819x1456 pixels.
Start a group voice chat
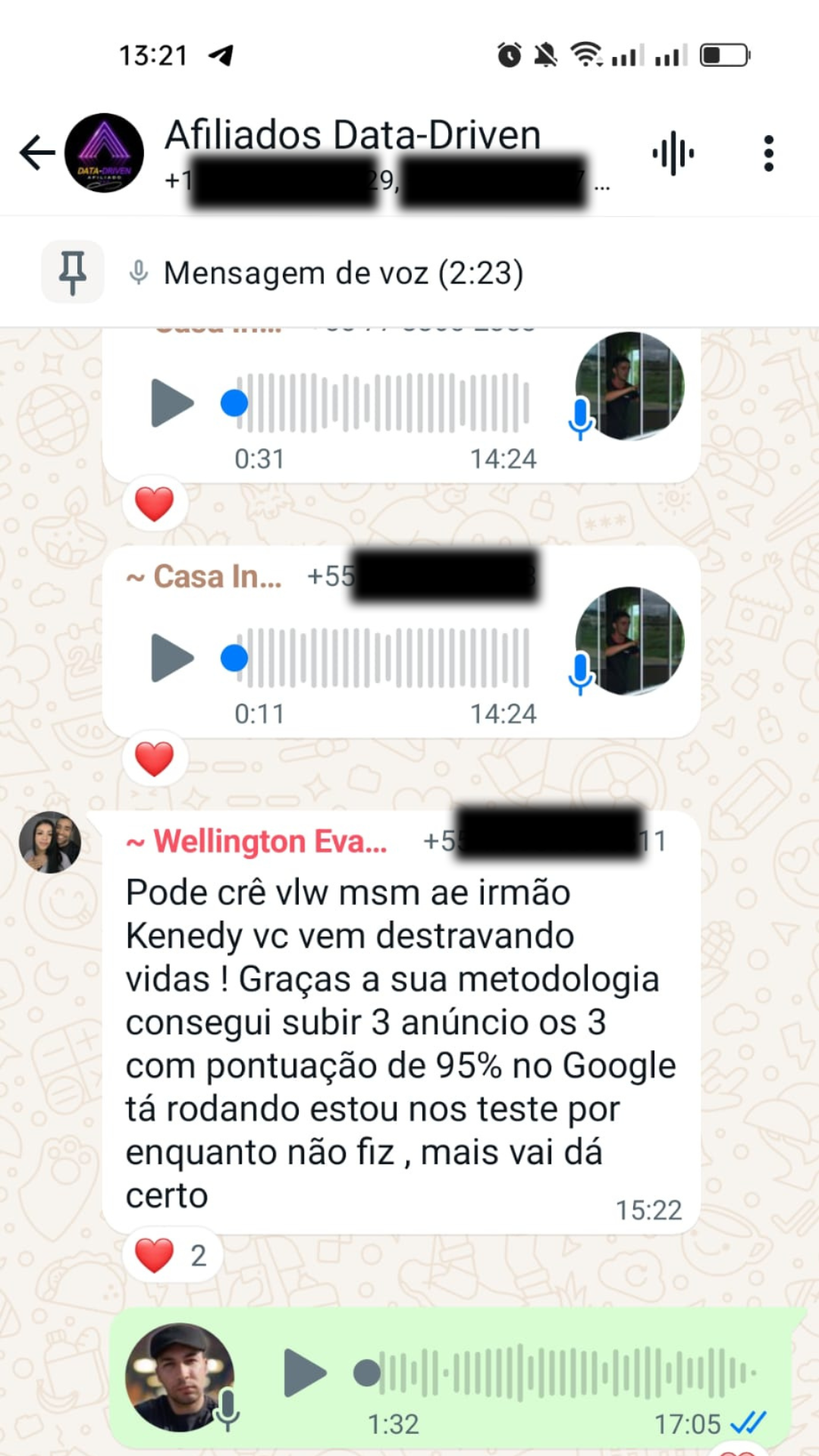tap(673, 154)
